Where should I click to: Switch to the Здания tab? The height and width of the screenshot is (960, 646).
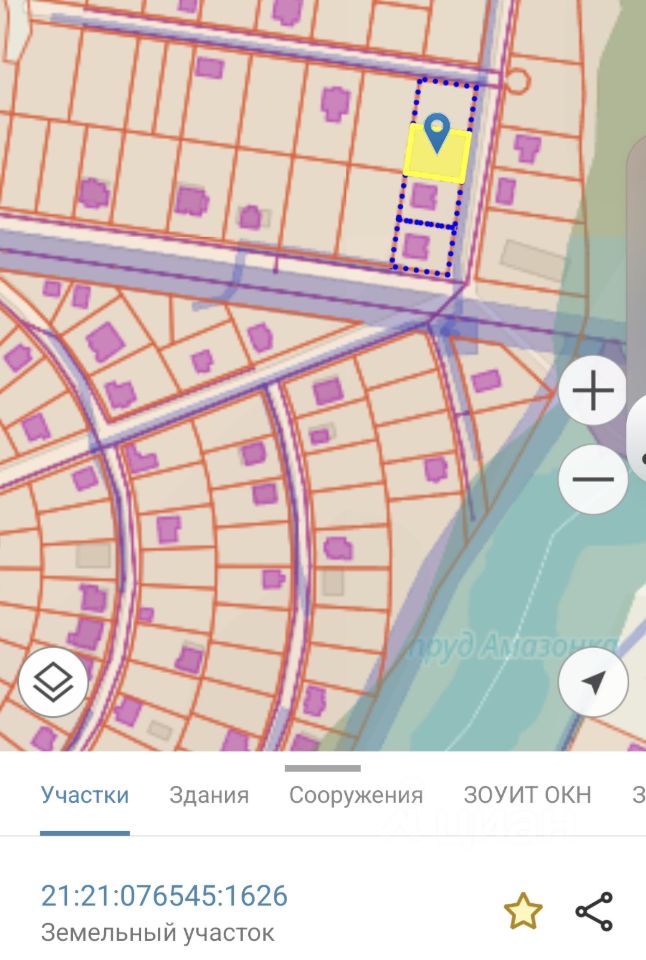(209, 796)
